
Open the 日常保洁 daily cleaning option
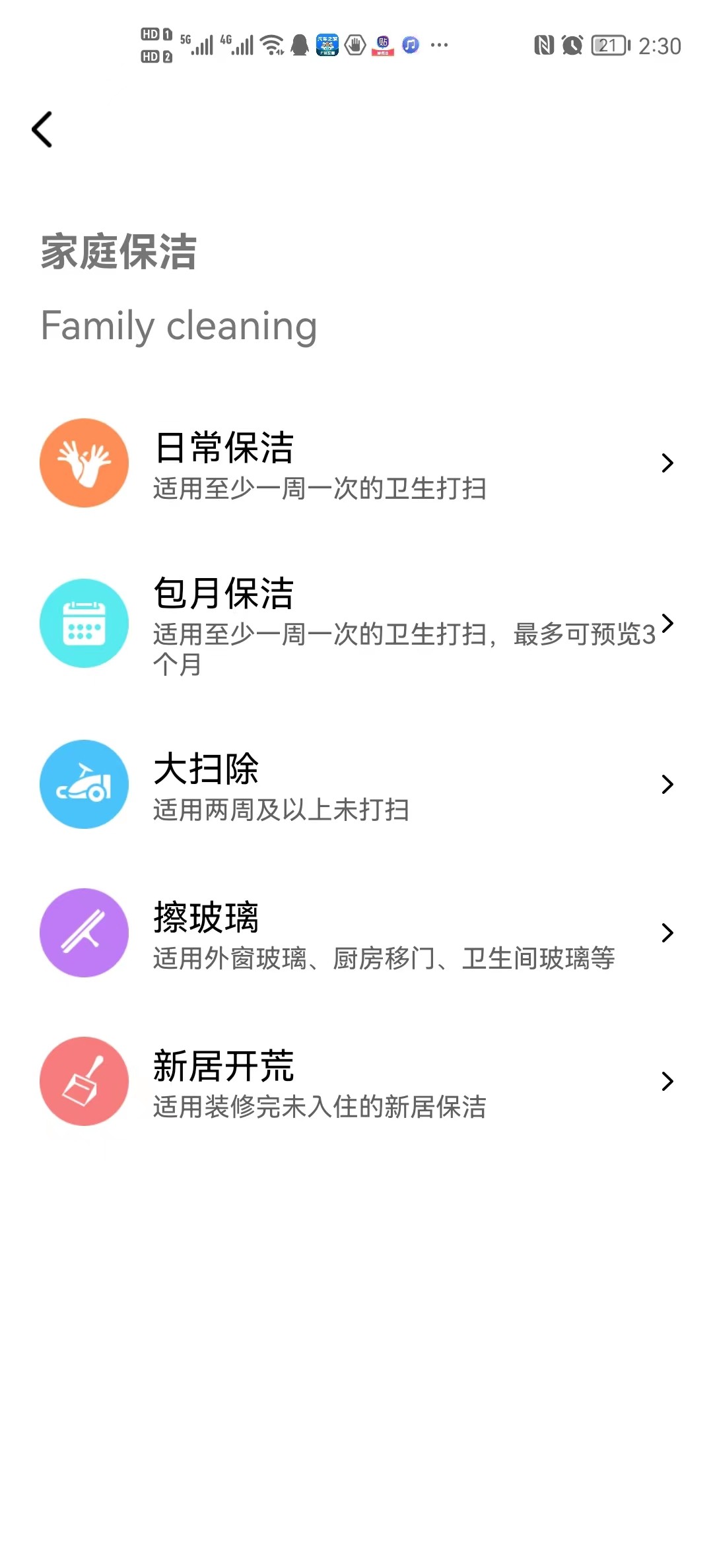click(356, 463)
